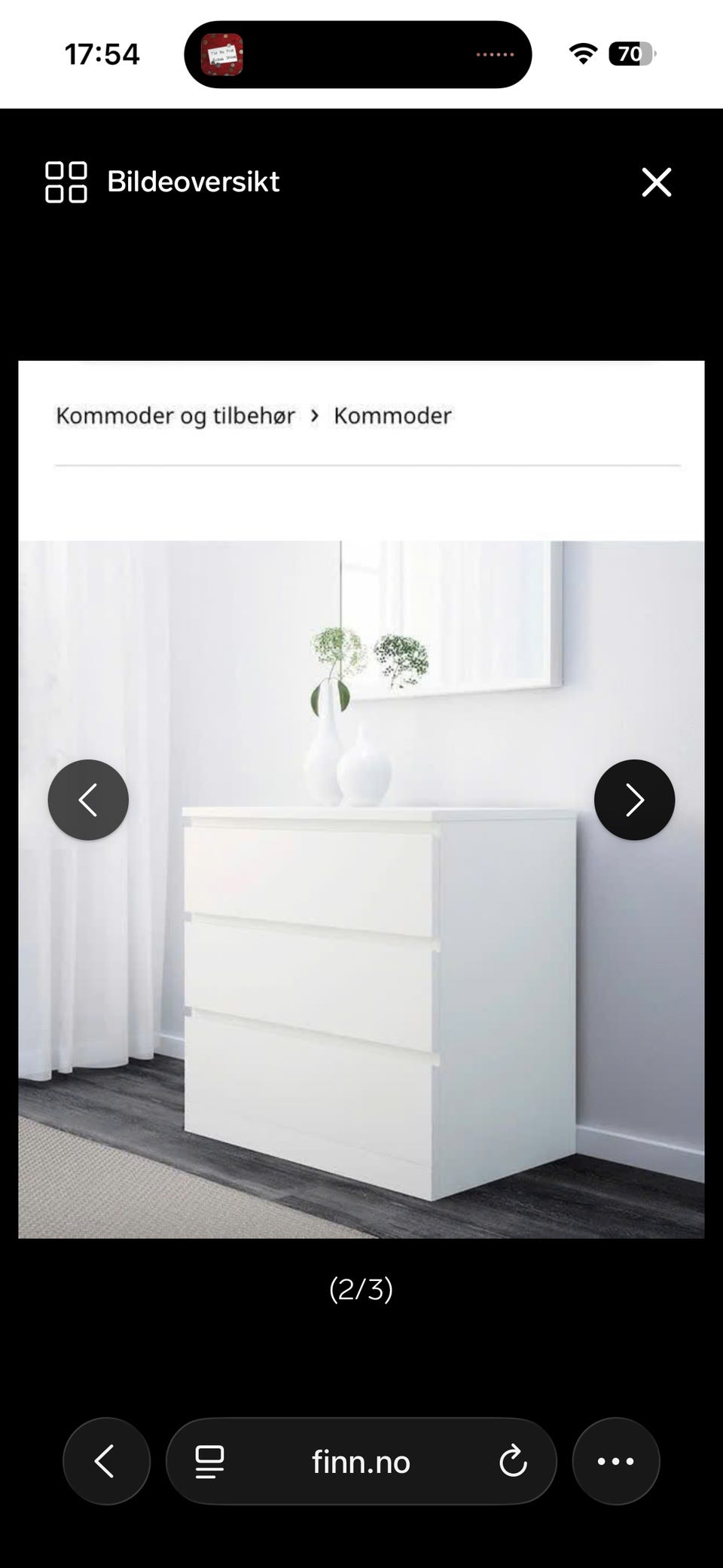
Task: Tap the Wi-Fi status icon
Action: [584, 53]
